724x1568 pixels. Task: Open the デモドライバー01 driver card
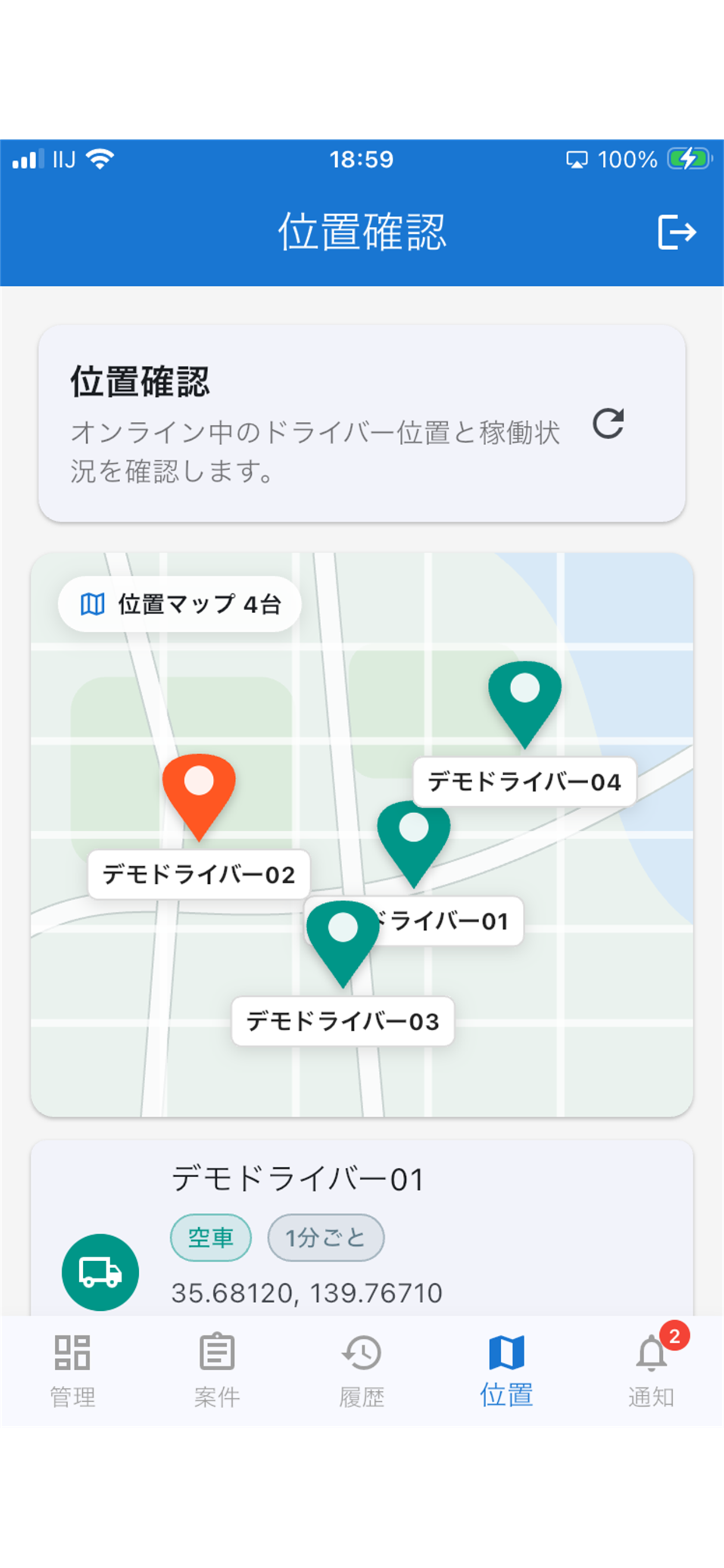click(362, 1228)
